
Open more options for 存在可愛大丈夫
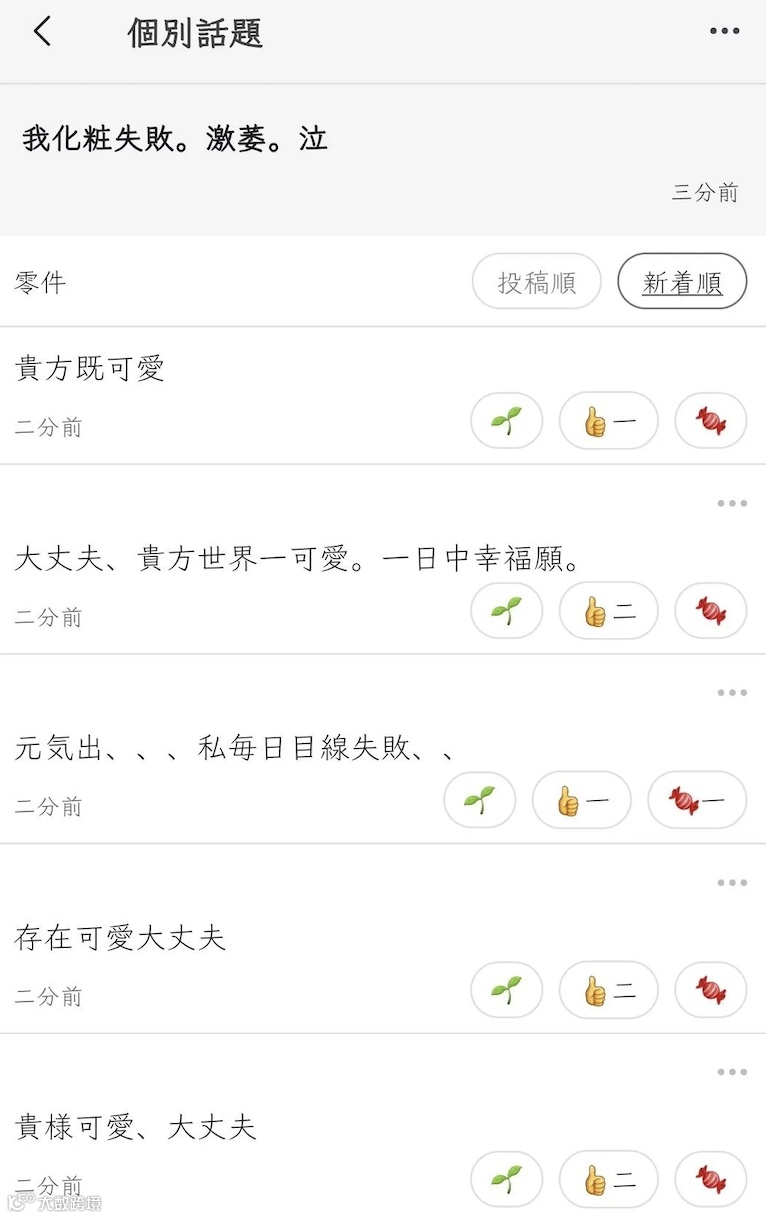732,883
